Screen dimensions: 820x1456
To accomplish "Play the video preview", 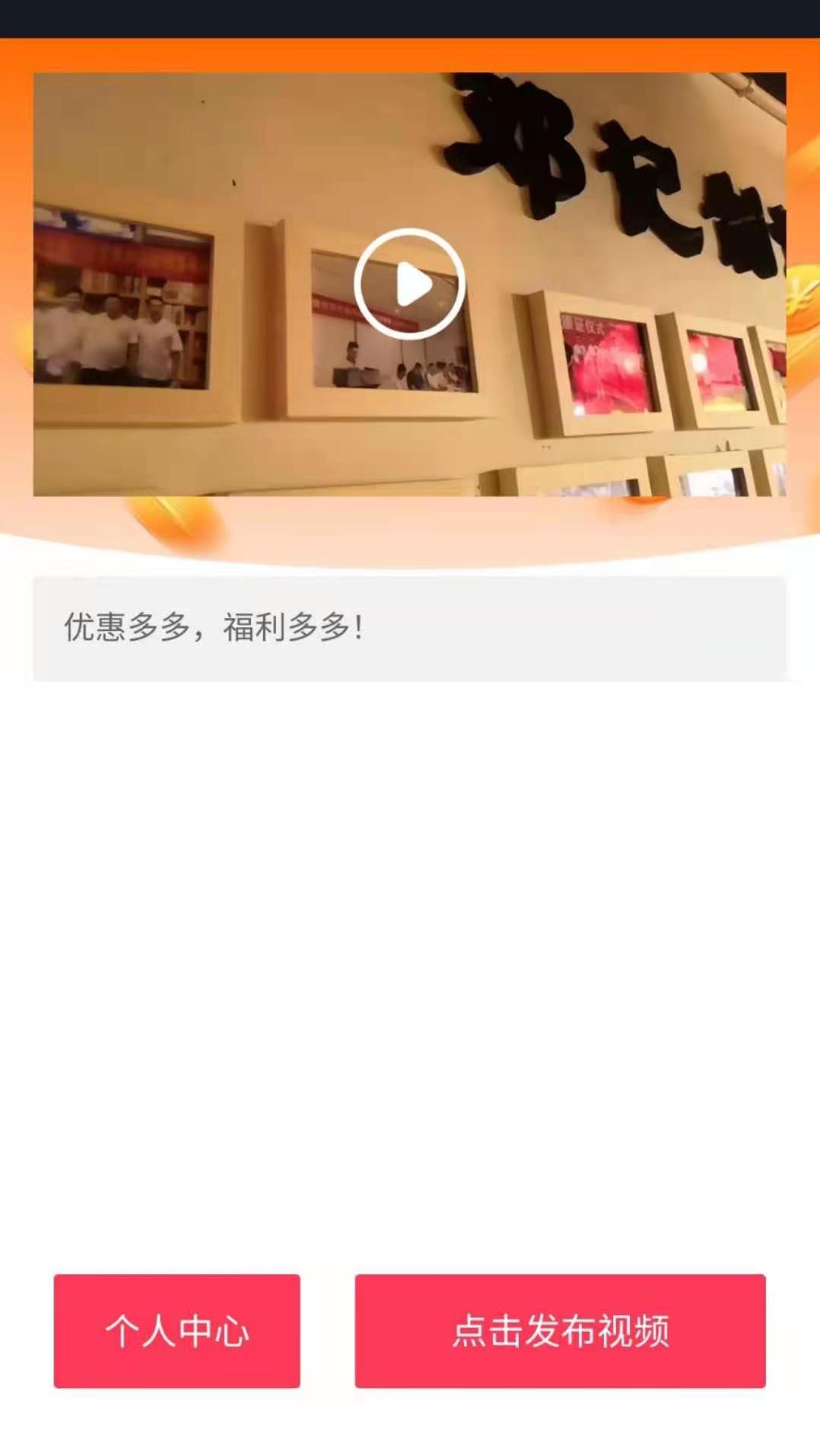I will point(409,284).
